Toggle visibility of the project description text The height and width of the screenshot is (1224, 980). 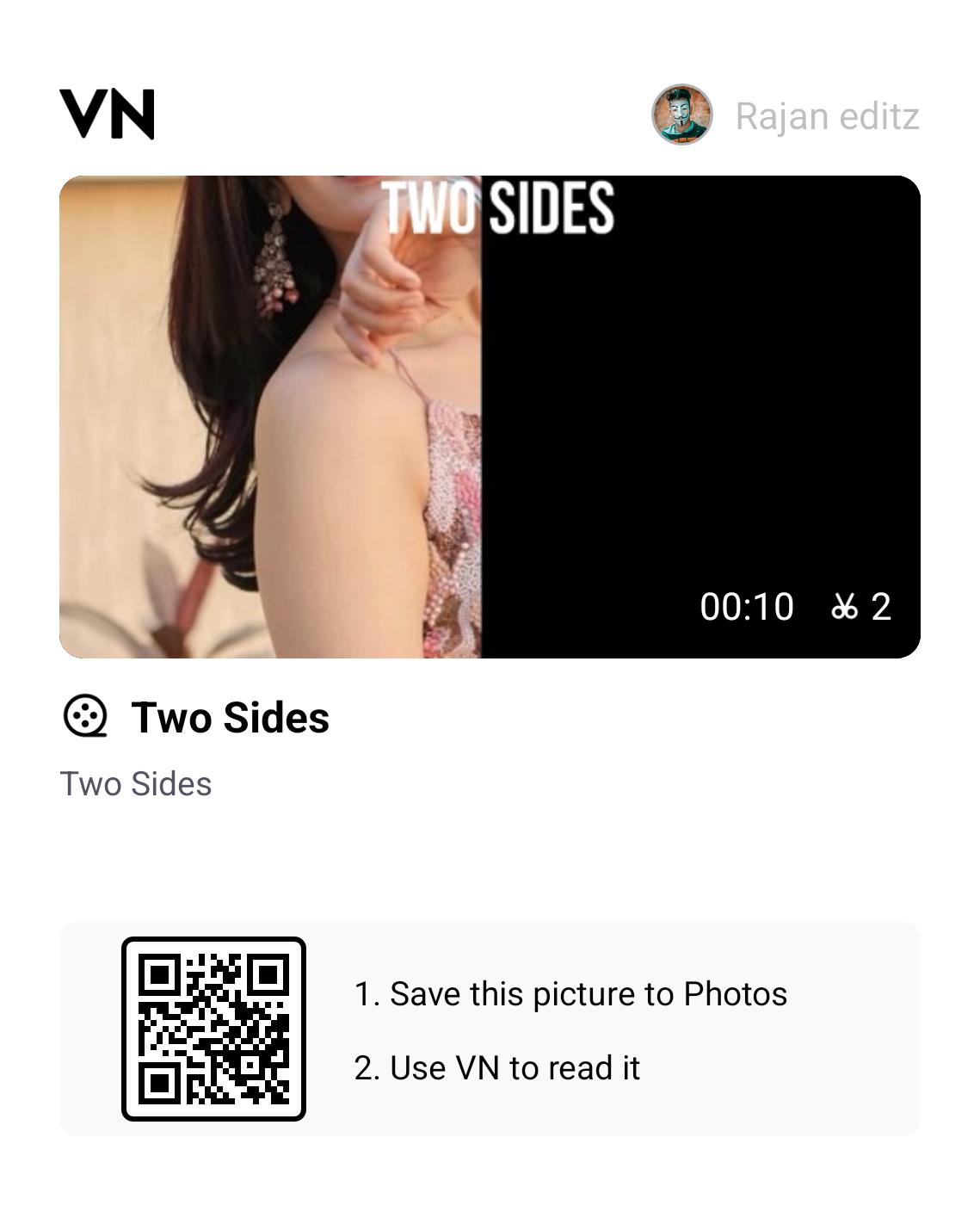135,784
